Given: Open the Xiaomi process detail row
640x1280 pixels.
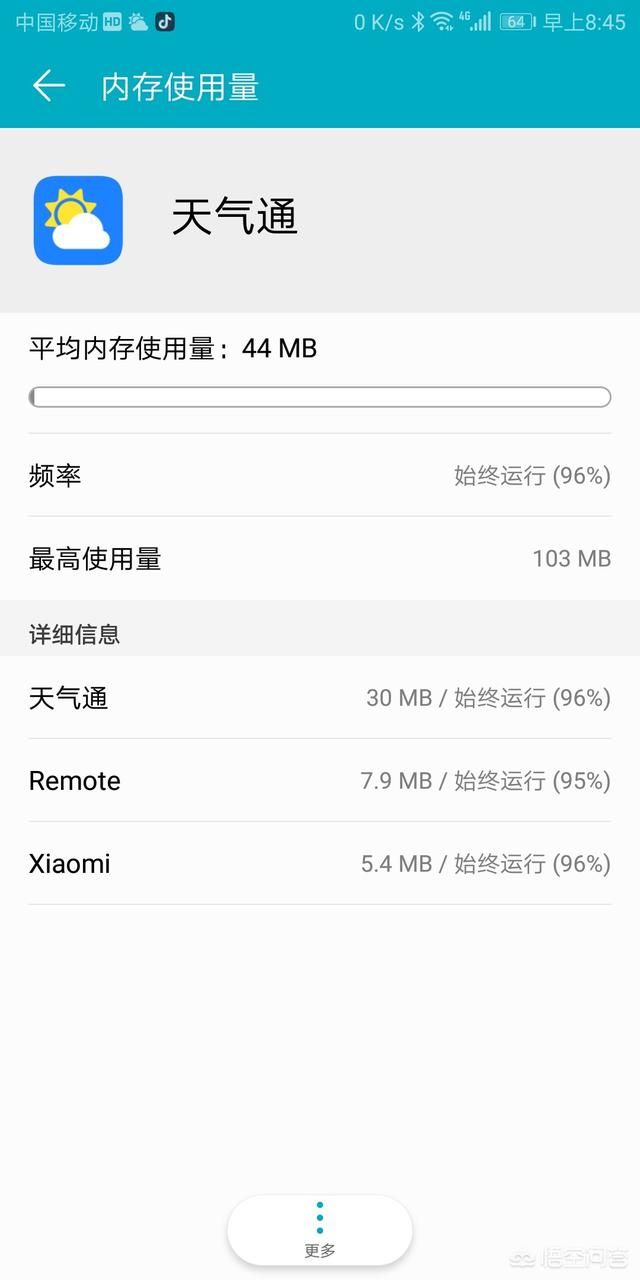Looking at the screenshot, I should tap(320, 863).
